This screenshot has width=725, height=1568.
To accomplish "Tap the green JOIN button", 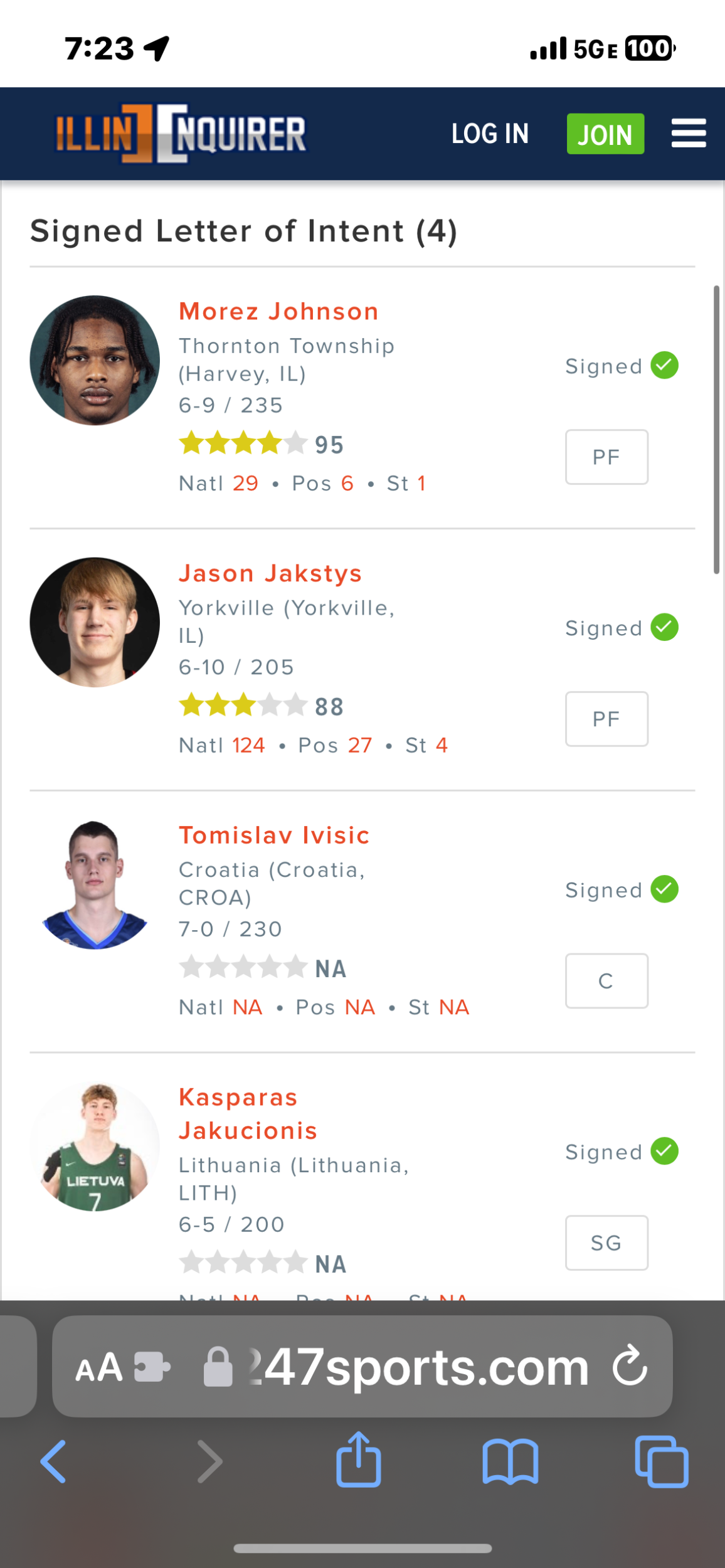I will [x=605, y=134].
